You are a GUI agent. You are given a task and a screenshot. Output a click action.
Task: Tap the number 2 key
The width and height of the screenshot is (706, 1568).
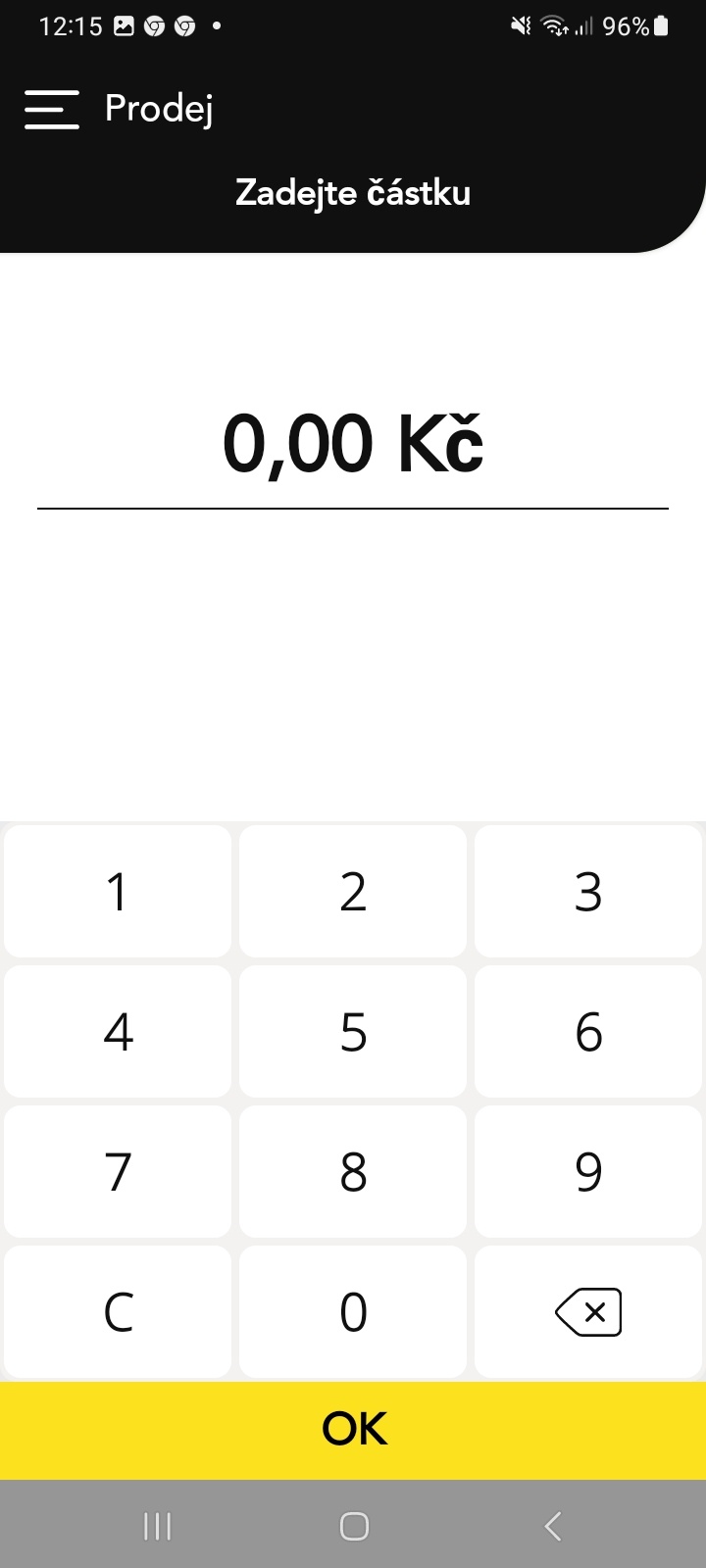pos(353,891)
